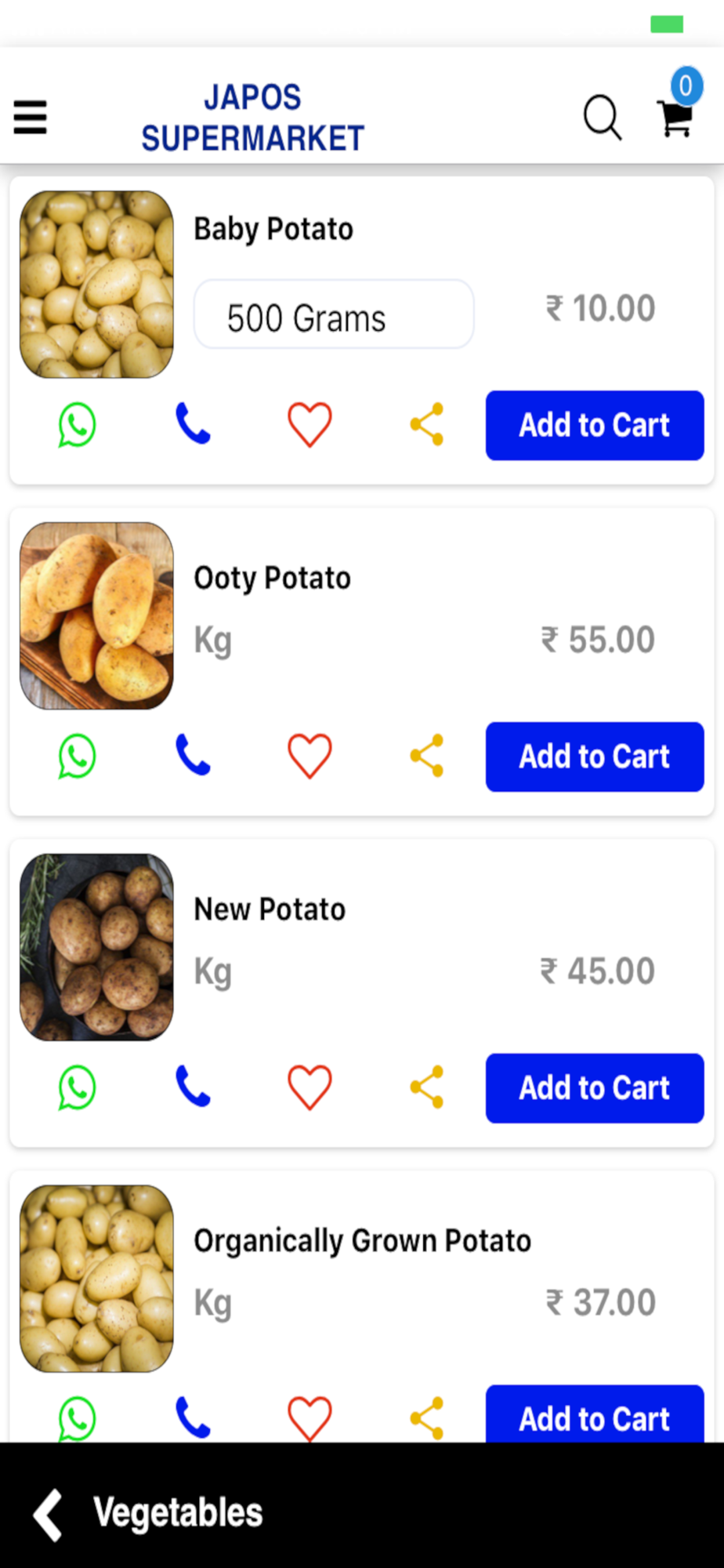
Task: Select the 500 Grams quantity dropdown
Action: point(334,314)
